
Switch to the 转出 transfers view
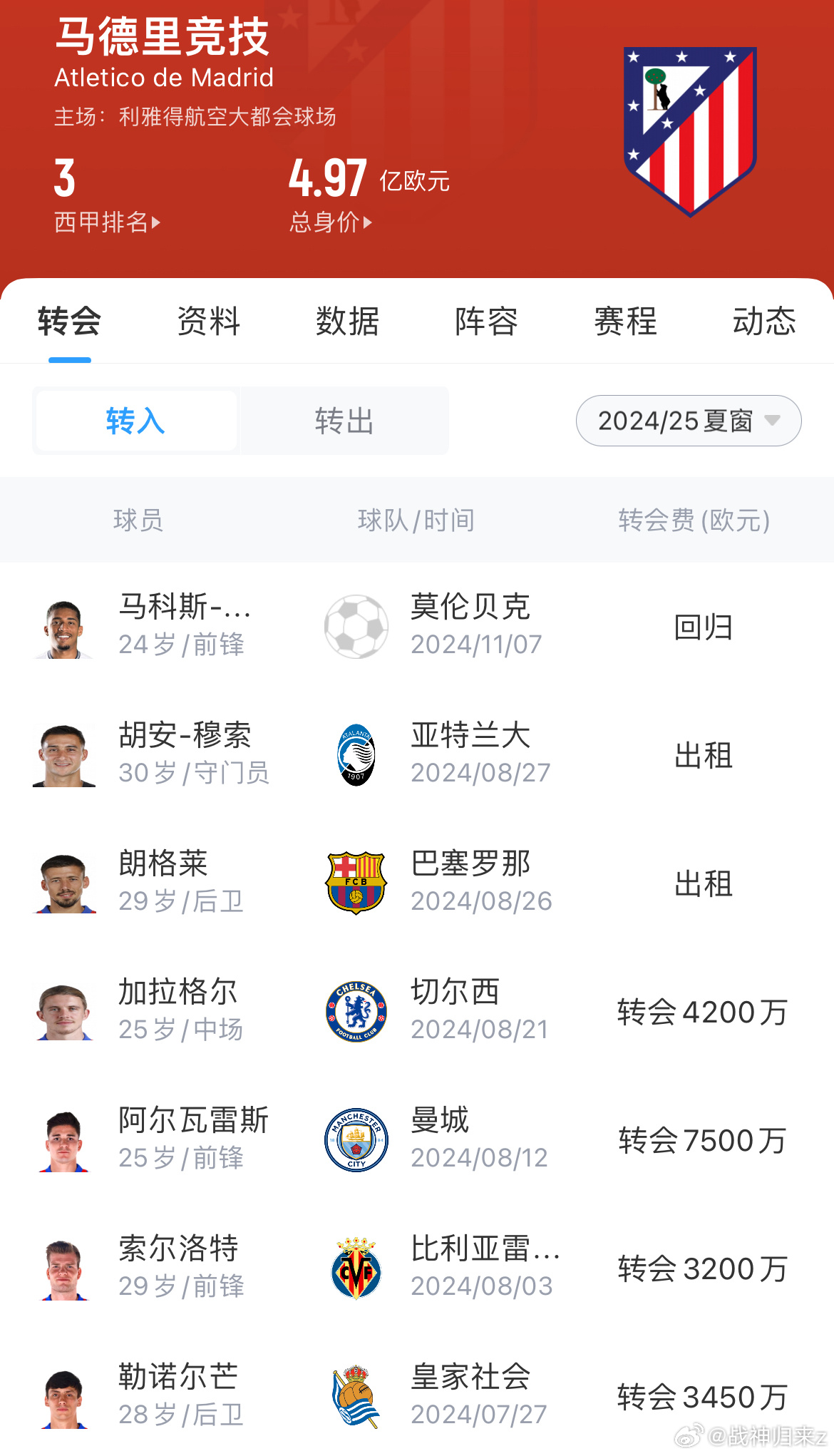point(344,421)
